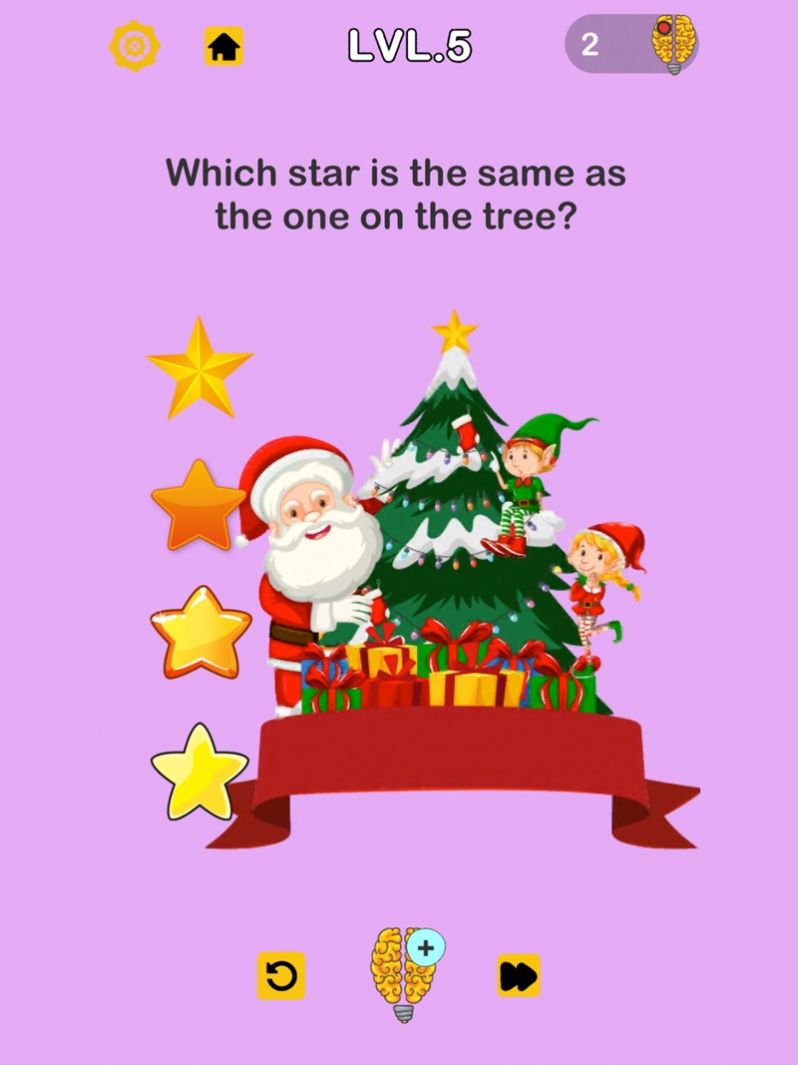Use a brain hint
Screen dimensions: 798x1065
click(x=404, y=974)
